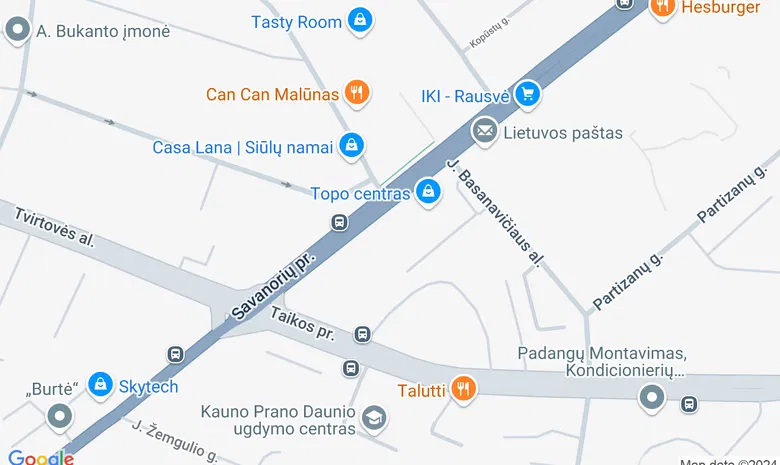
Task: Open the Skytech shop pin
Action: tap(100, 384)
